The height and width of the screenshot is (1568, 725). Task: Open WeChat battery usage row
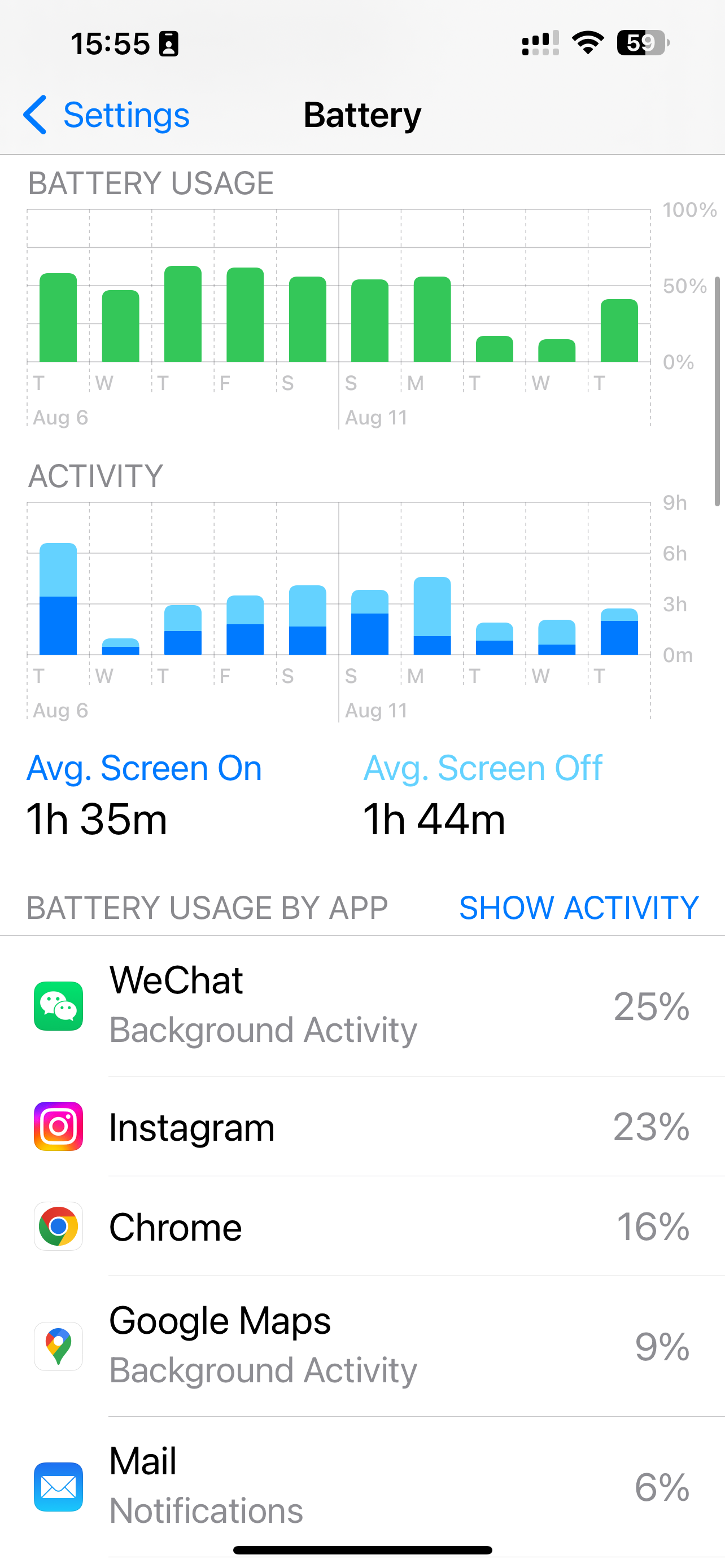tap(362, 1005)
